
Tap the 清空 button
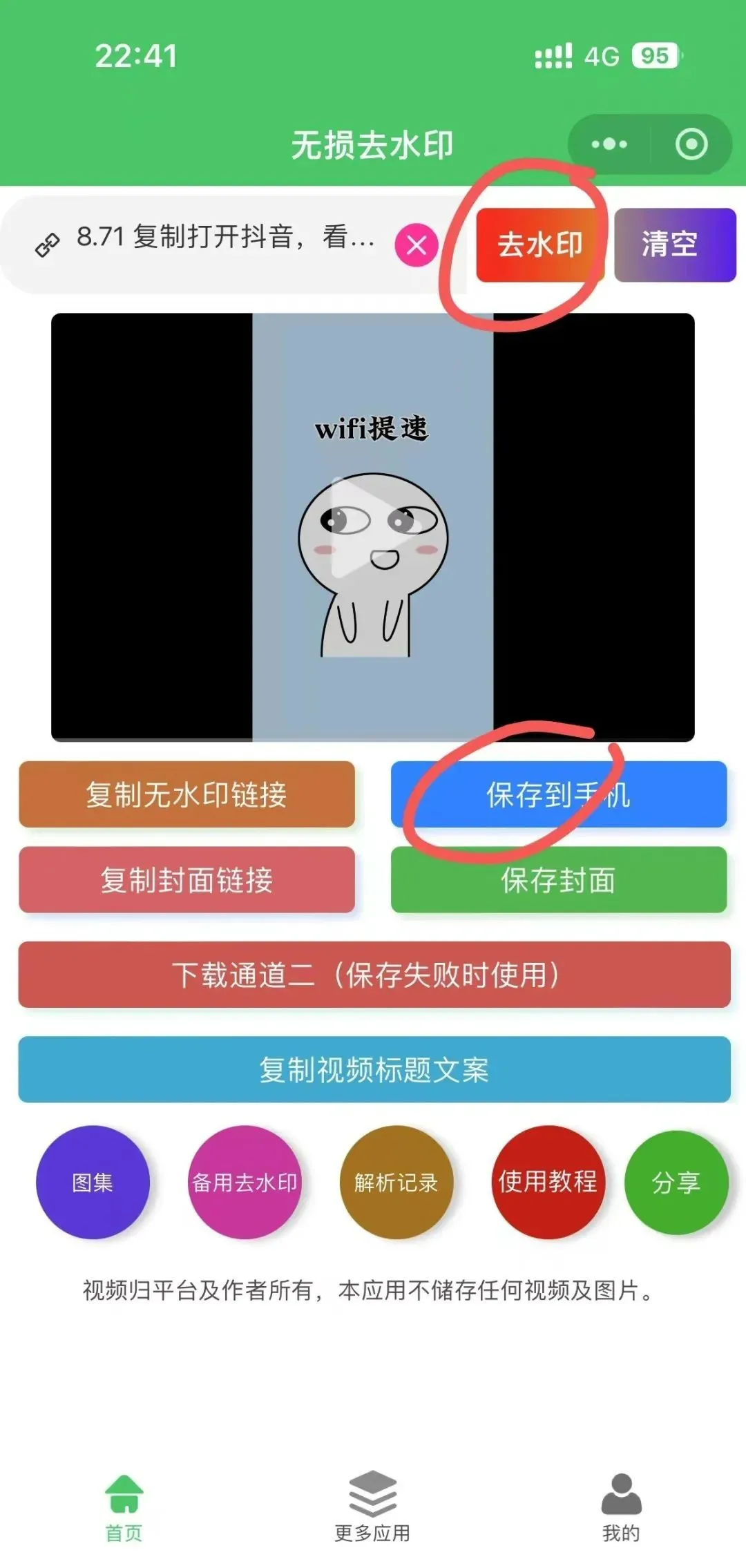(x=675, y=245)
